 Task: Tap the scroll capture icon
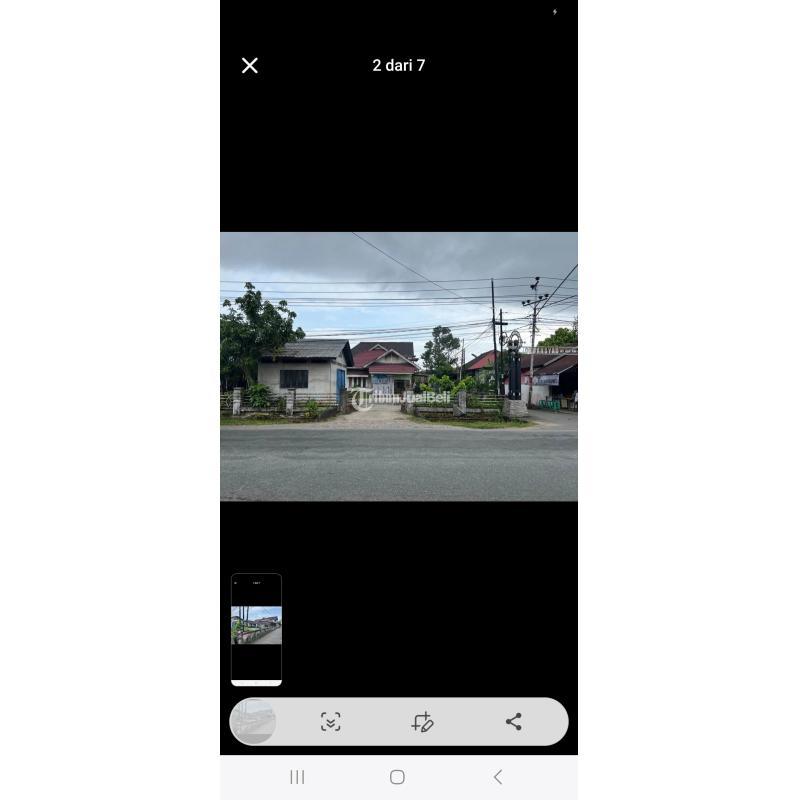click(331, 722)
